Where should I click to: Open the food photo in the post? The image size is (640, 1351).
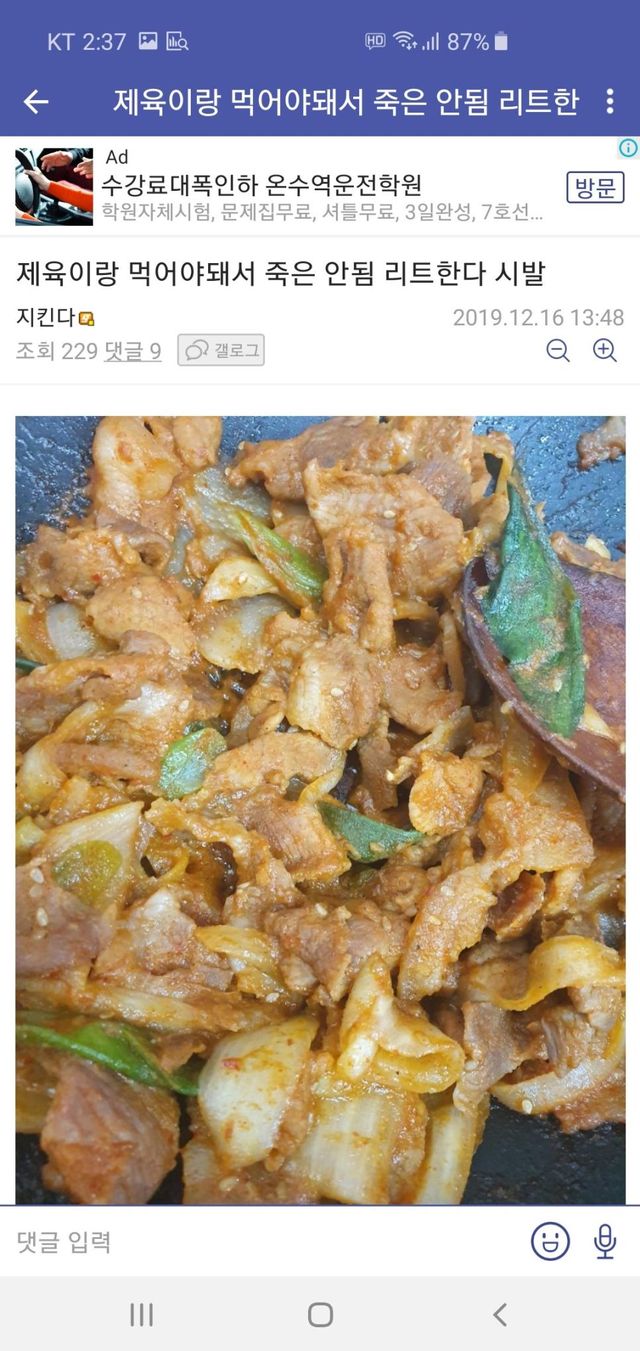pos(320,810)
